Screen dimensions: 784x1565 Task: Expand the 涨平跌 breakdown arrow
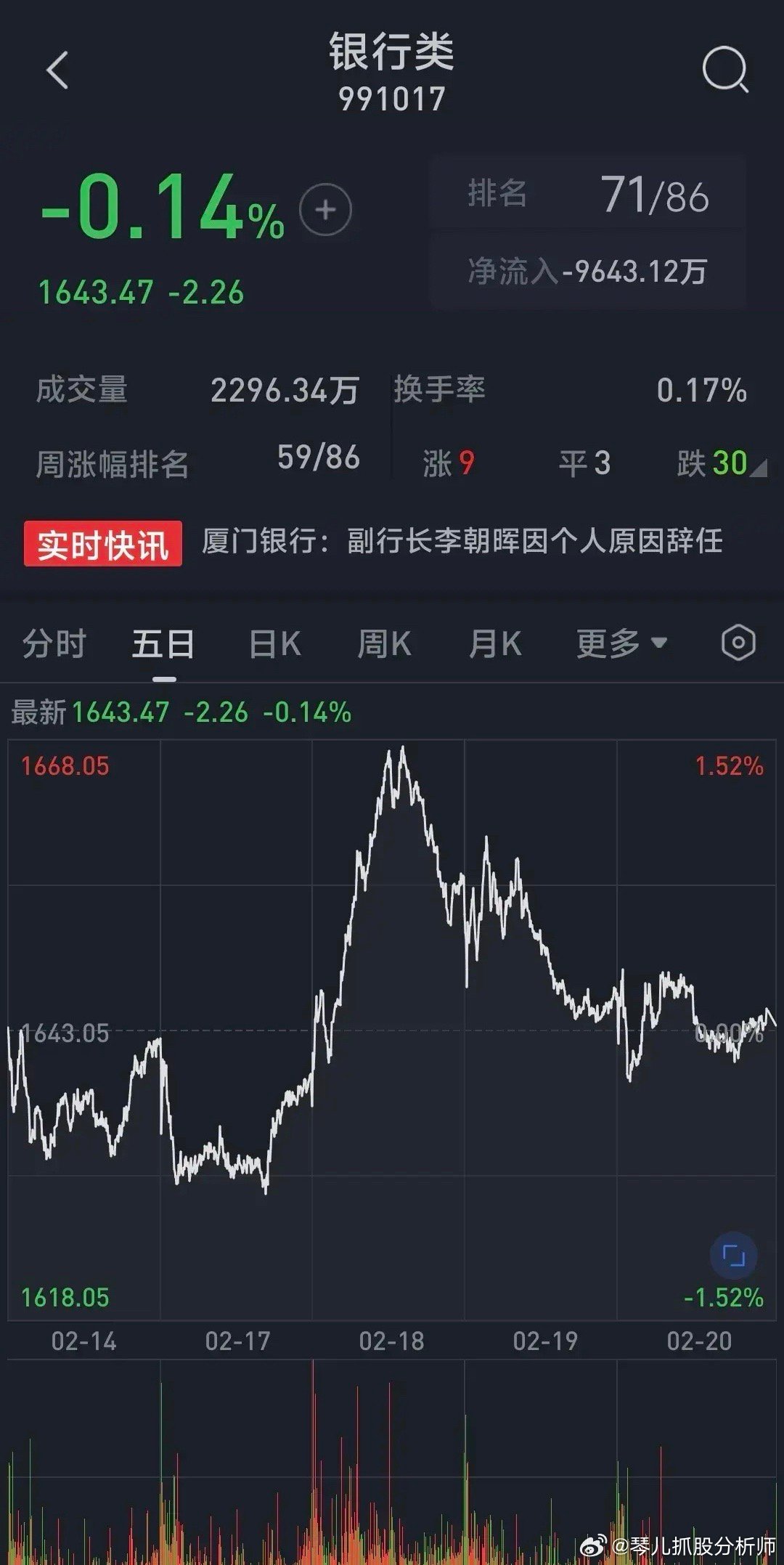[758, 468]
